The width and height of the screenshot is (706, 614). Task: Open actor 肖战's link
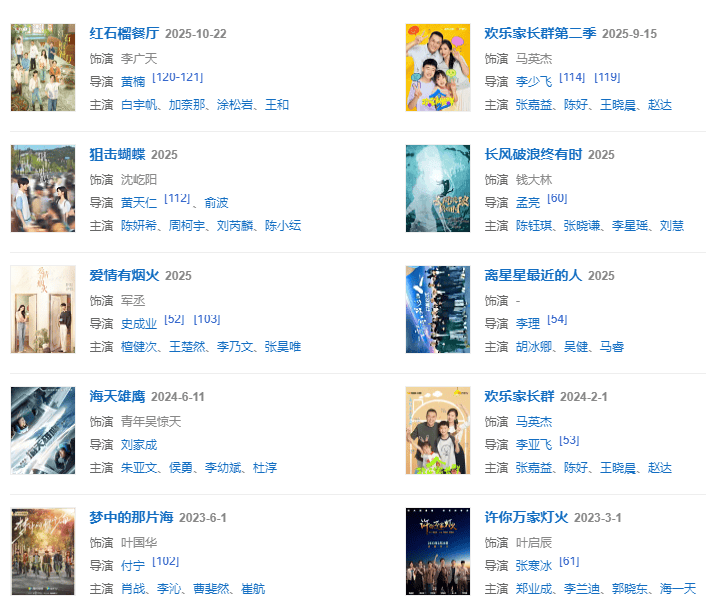pos(133,589)
